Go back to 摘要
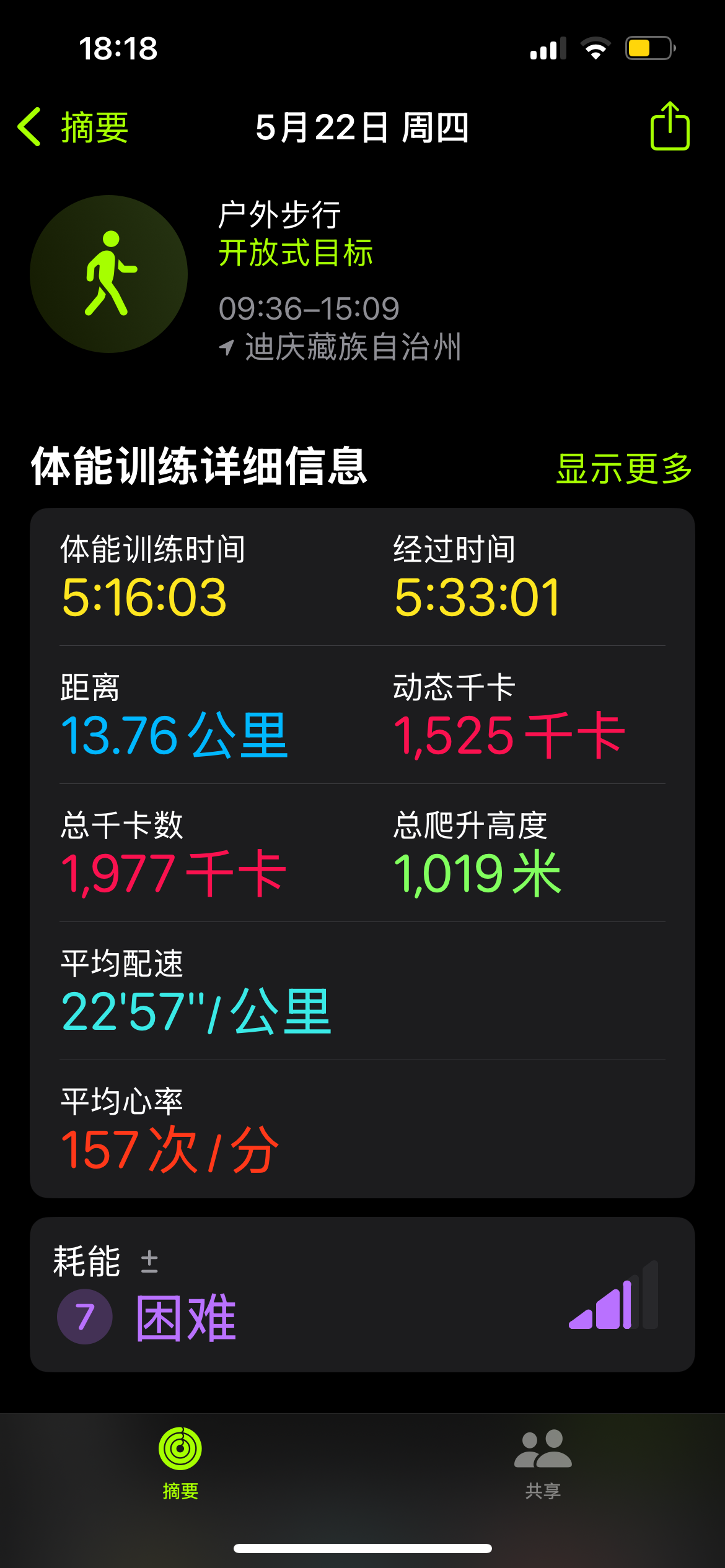 pyautogui.click(x=73, y=127)
